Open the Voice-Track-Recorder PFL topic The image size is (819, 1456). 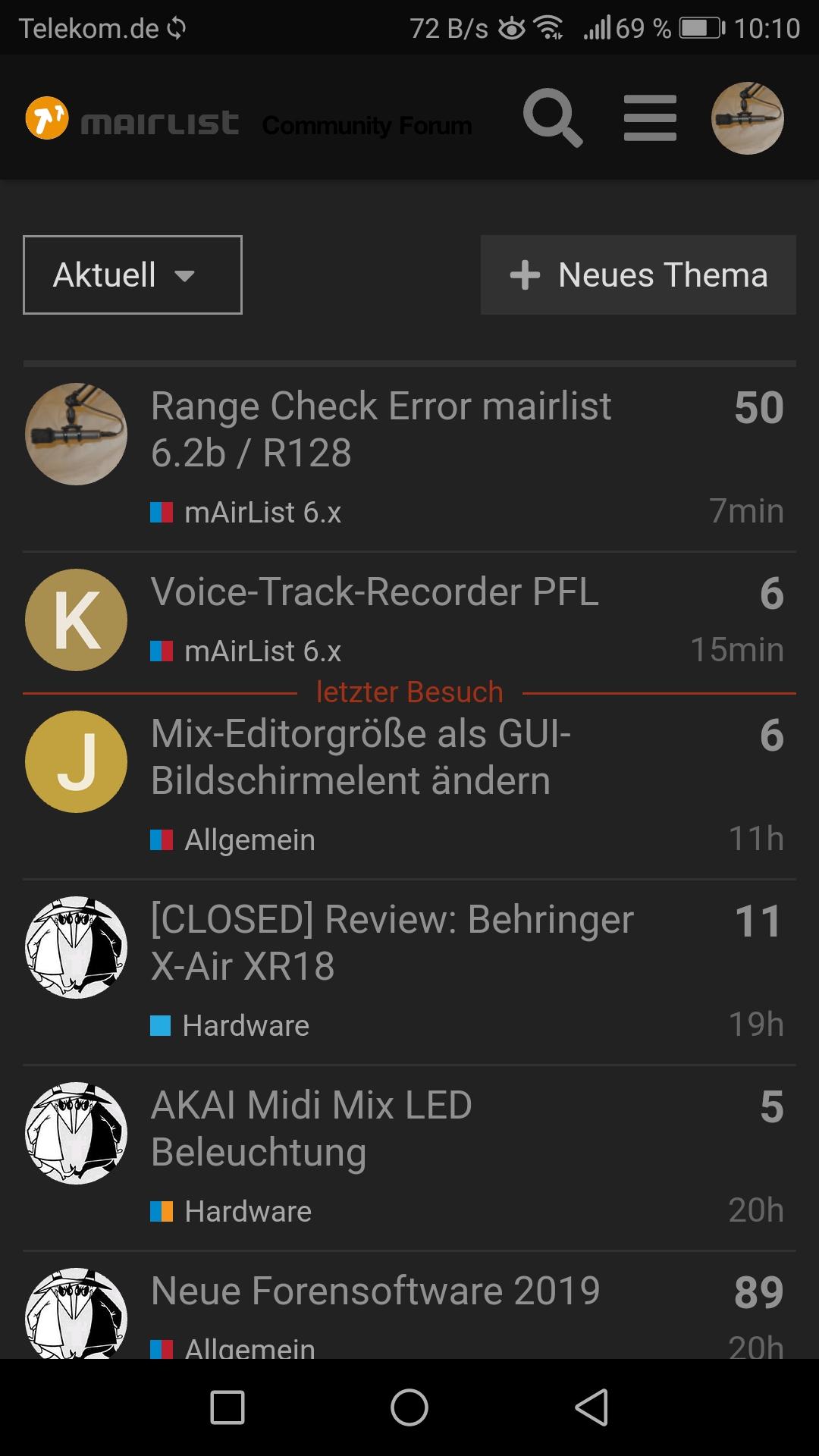point(375,591)
